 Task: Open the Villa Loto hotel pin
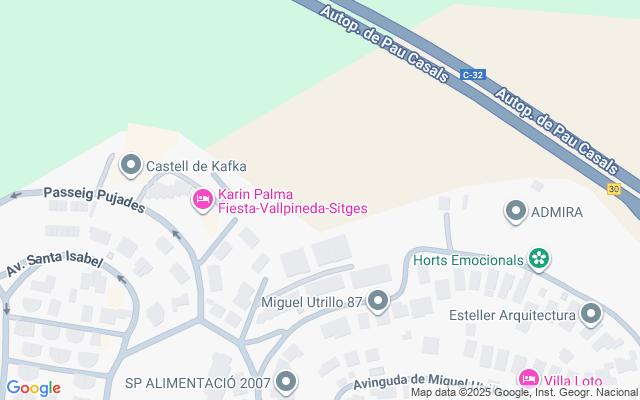click(x=529, y=380)
